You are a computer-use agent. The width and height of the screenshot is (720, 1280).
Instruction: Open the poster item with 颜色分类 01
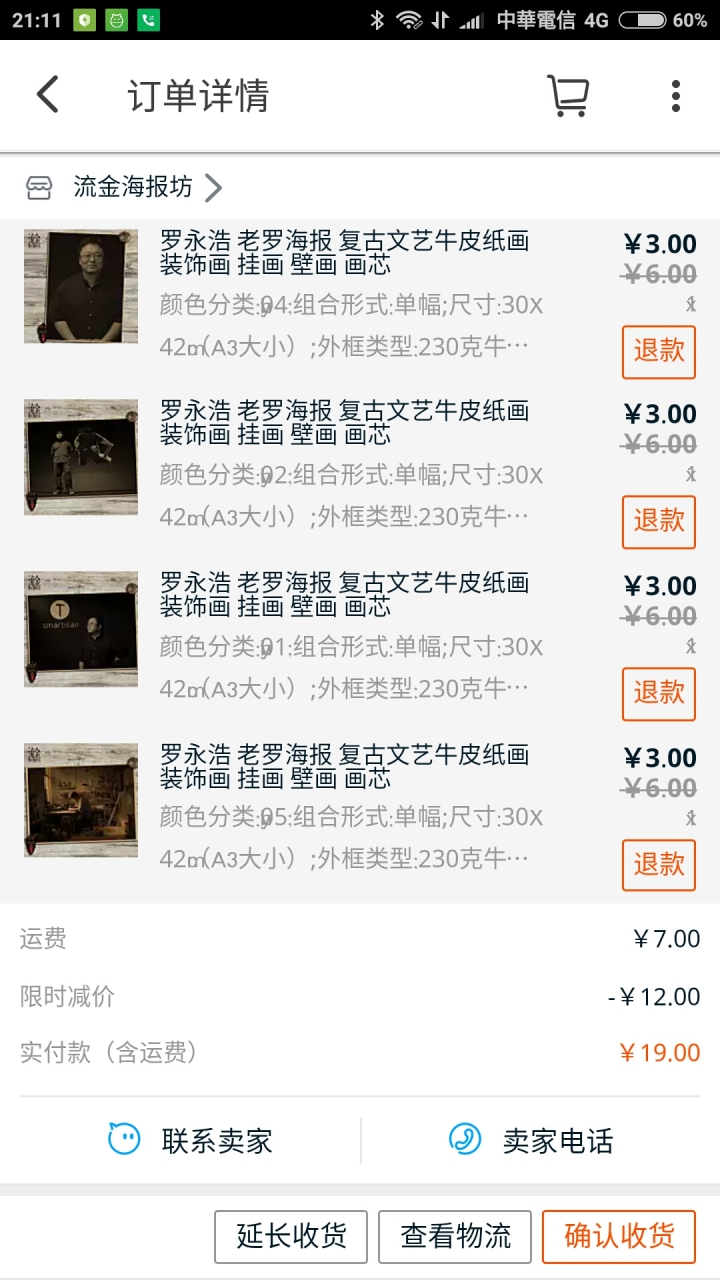point(343,595)
